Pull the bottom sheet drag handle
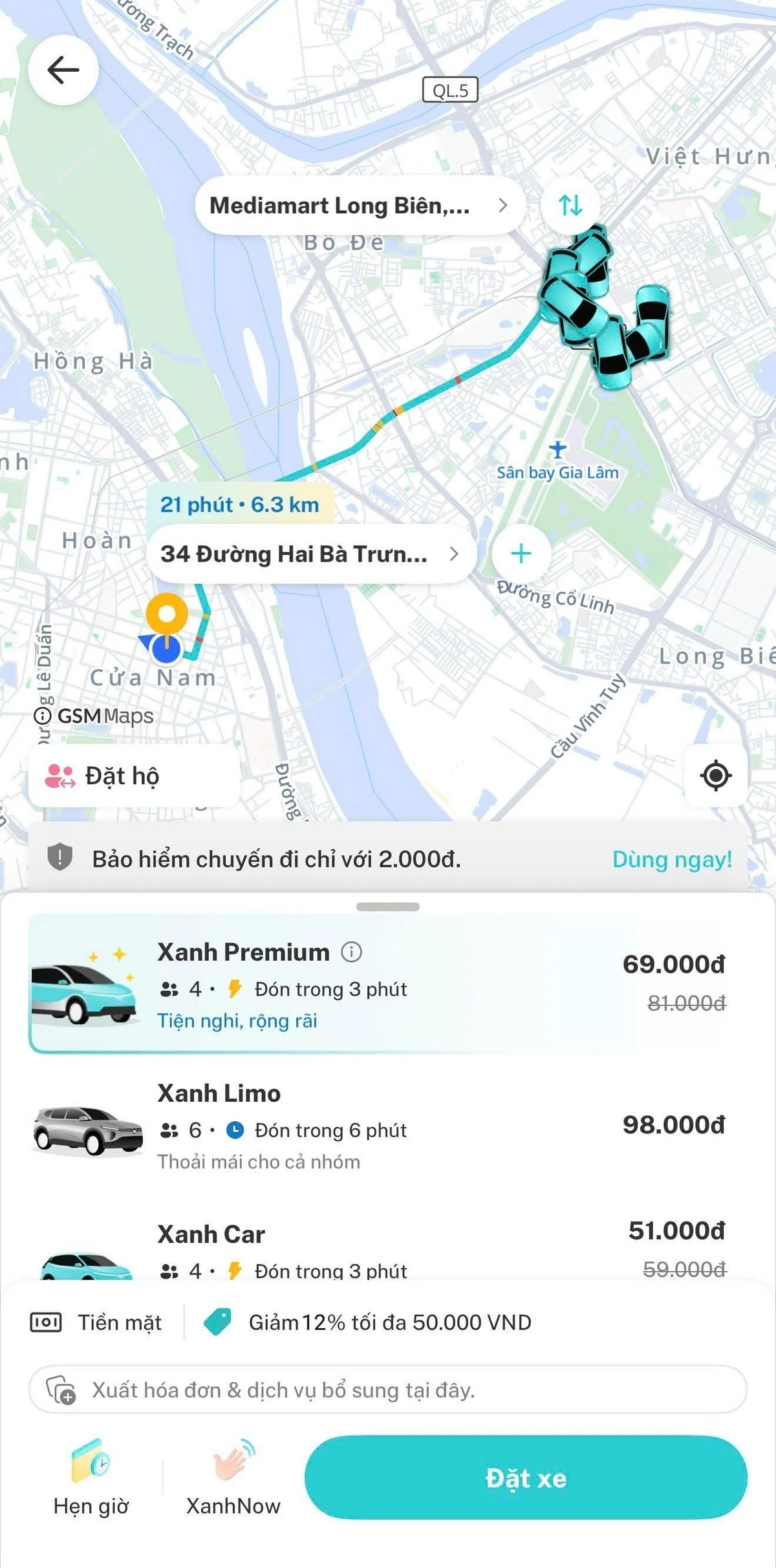 388,907
